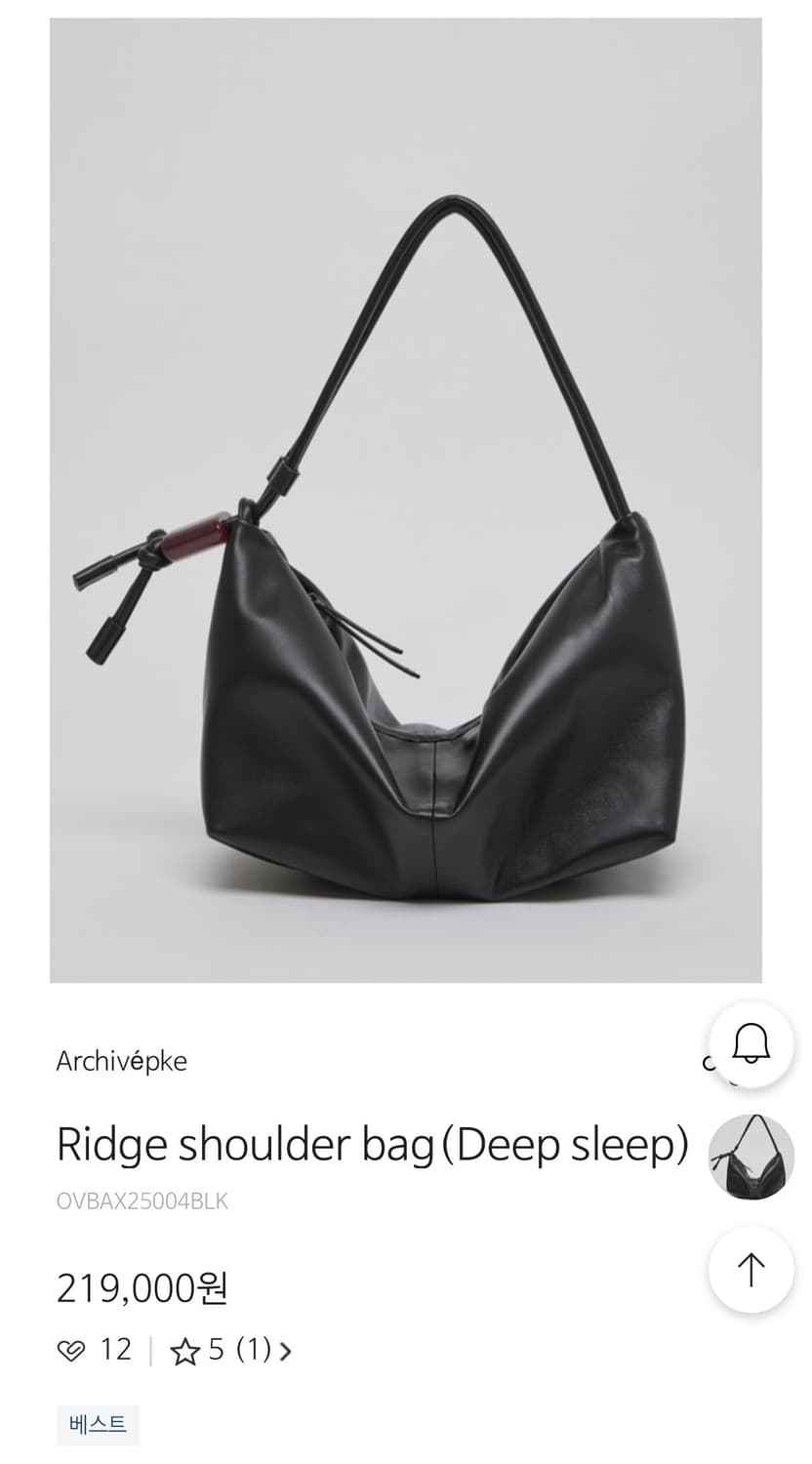Tap the heart outline icon beside the like count
Screen dimensions: 812x1464
(x=69, y=1350)
